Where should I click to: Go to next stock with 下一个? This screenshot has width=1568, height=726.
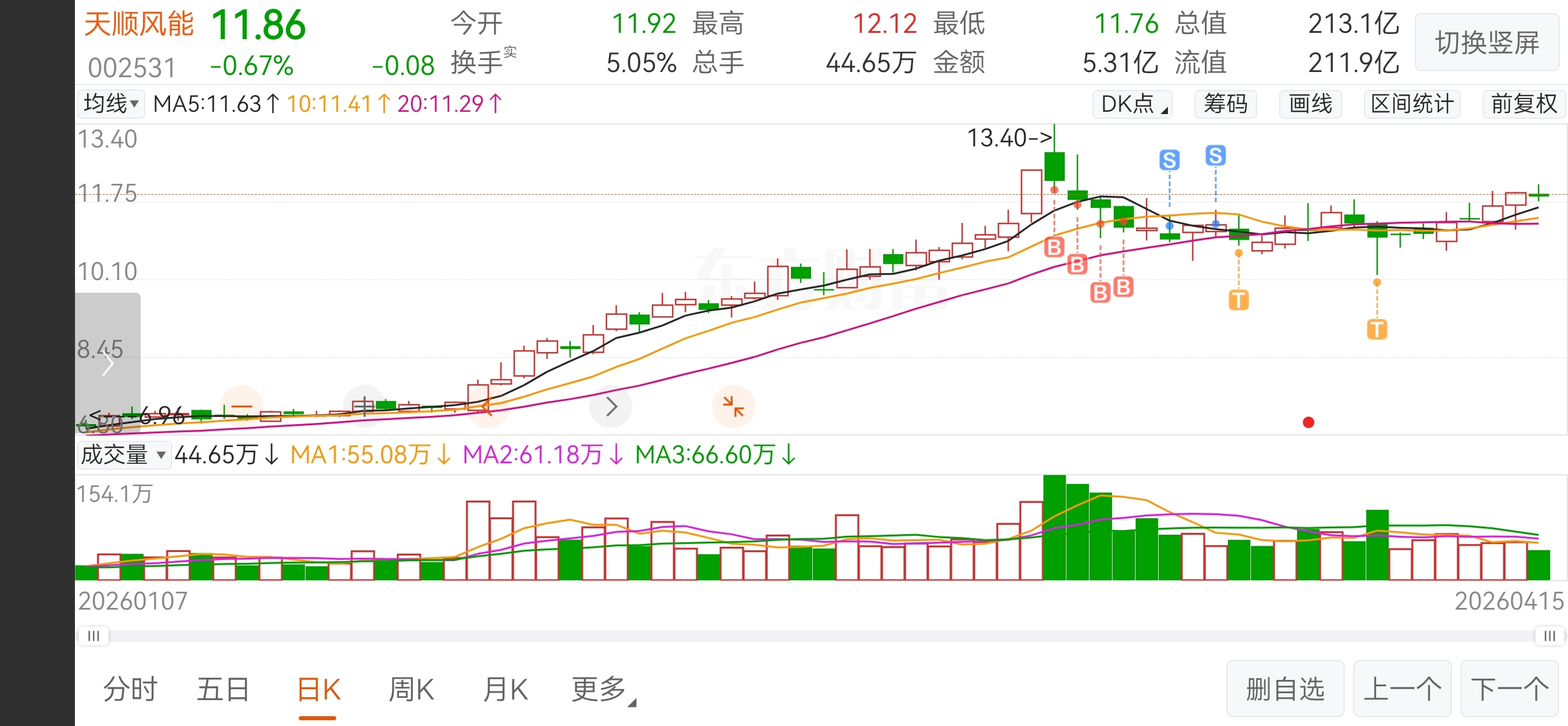click(1510, 689)
